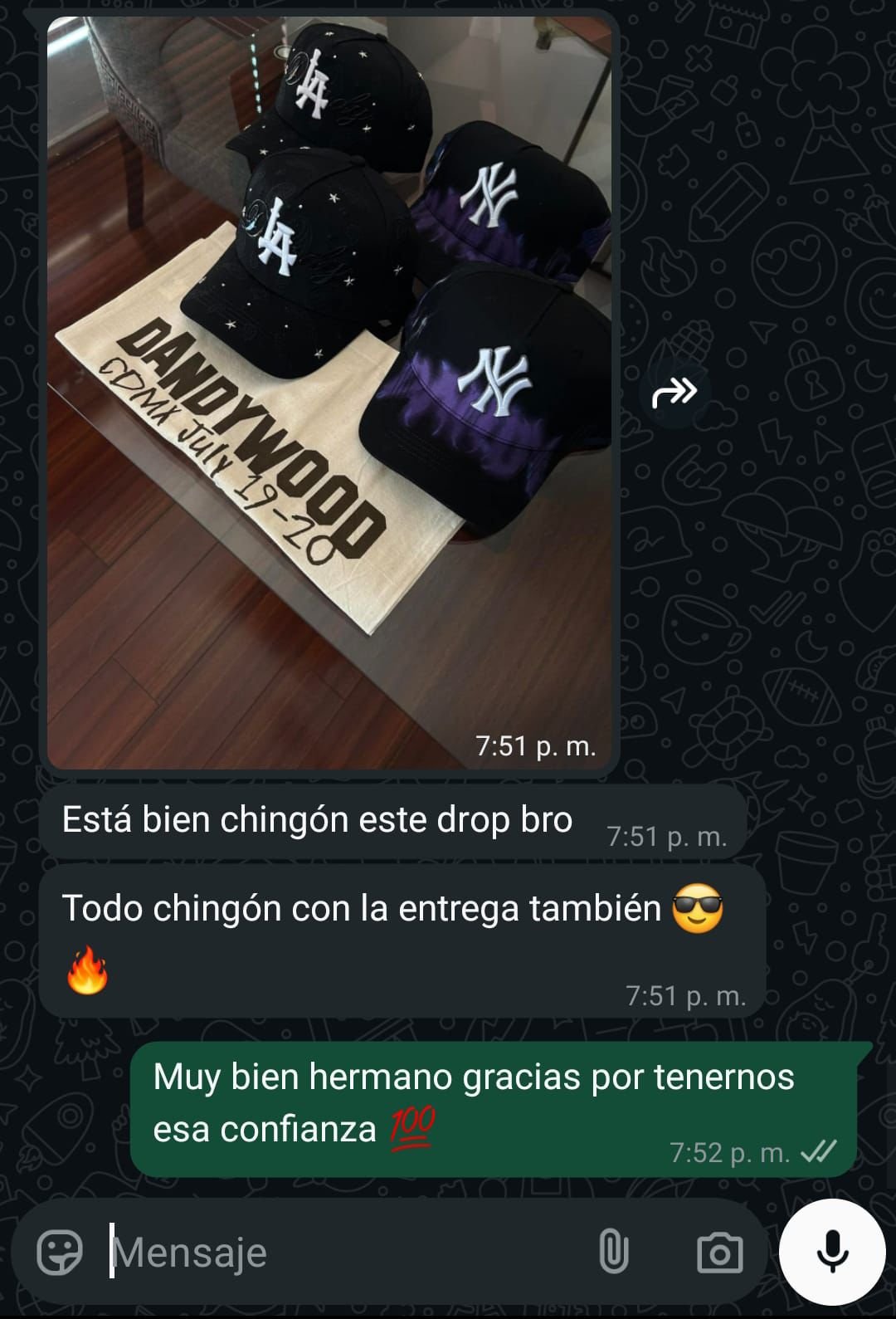Attach a file with the paperclip
The image size is (896, 1319).
[613, 1252]
